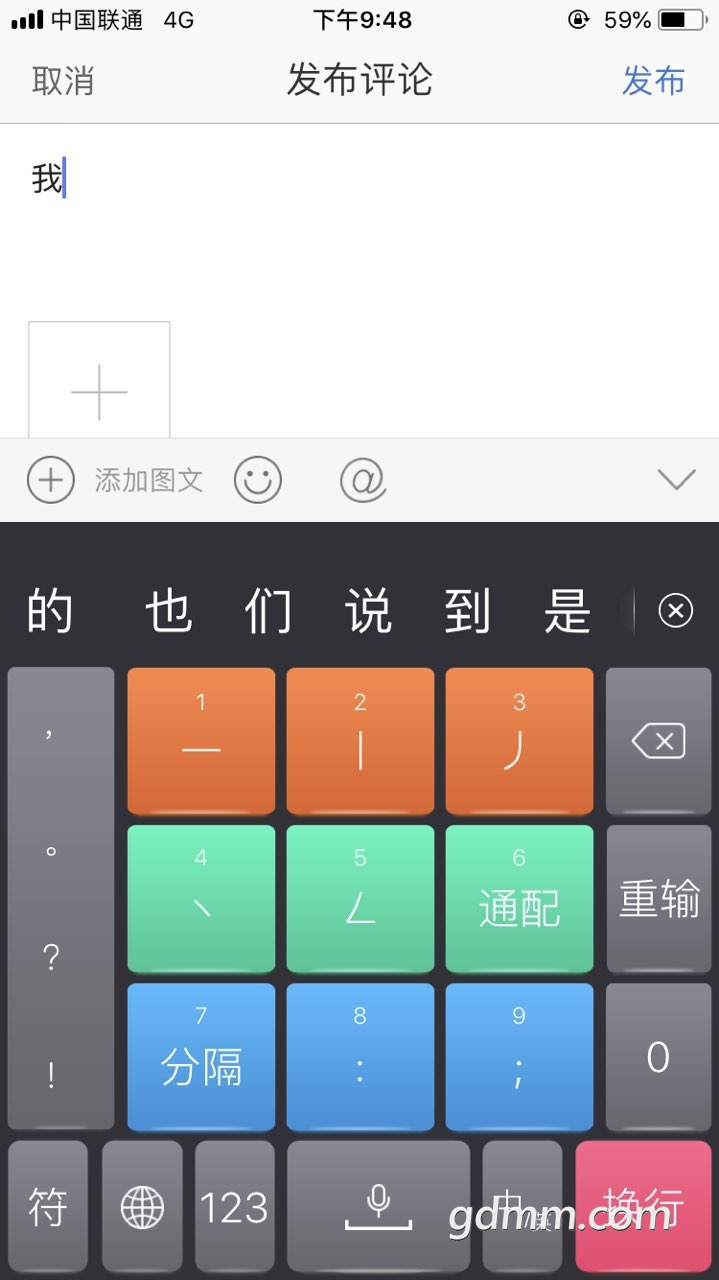Screen dimensions: 719x1280
Task: Hit the backspace key
Action: [x=658, y=741]
